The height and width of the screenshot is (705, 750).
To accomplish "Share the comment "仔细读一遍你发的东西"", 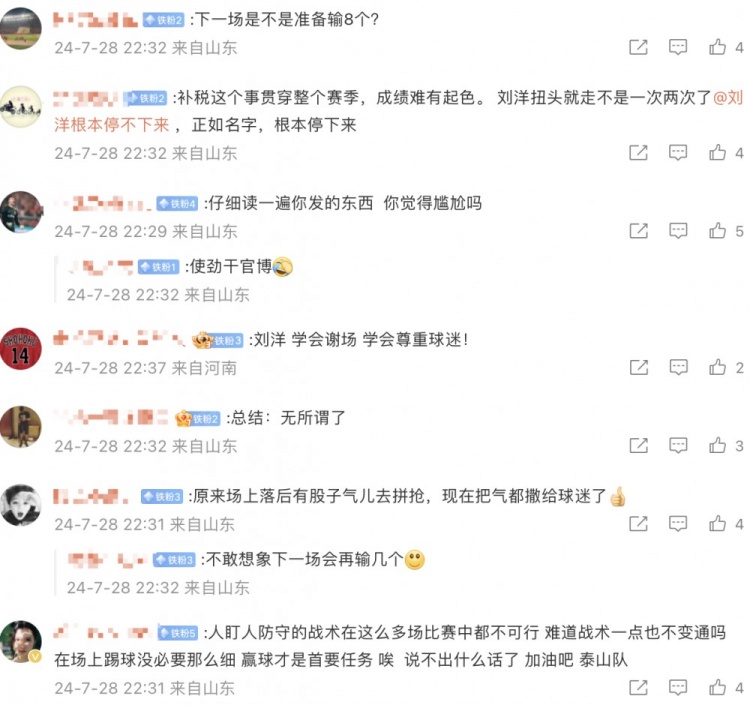I will tap(638, 231).
